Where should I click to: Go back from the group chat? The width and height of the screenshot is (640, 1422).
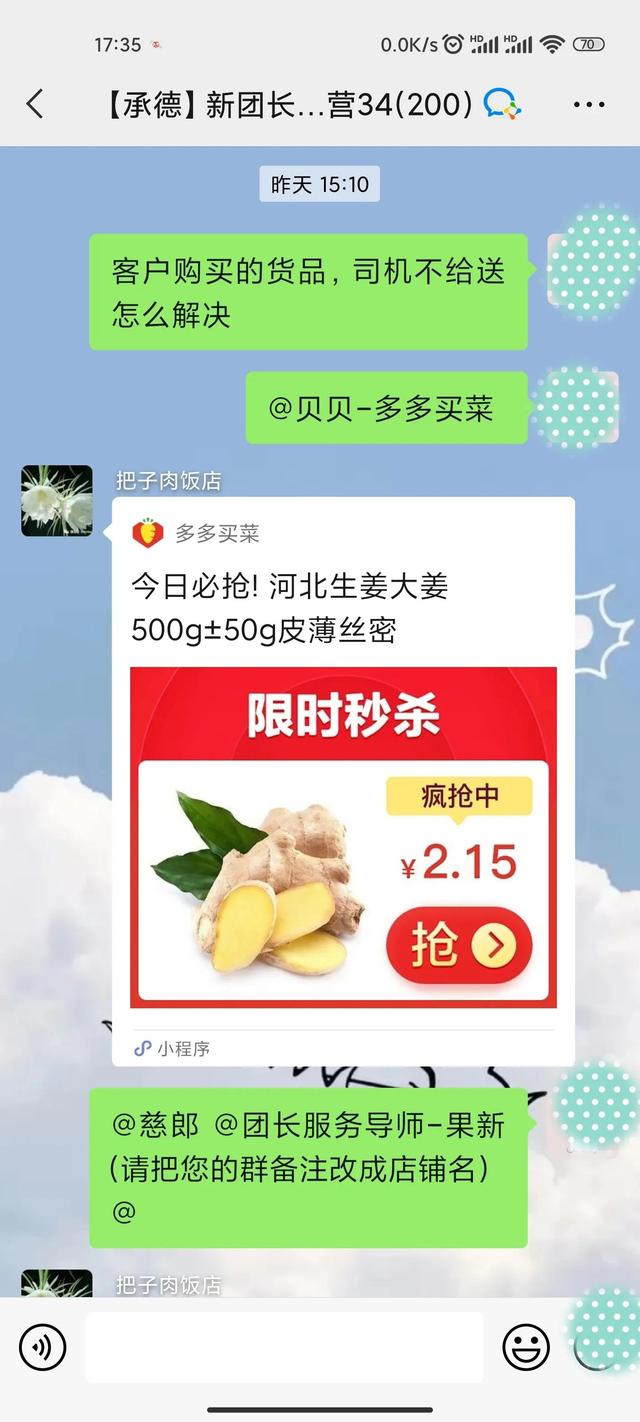(35, 104)
